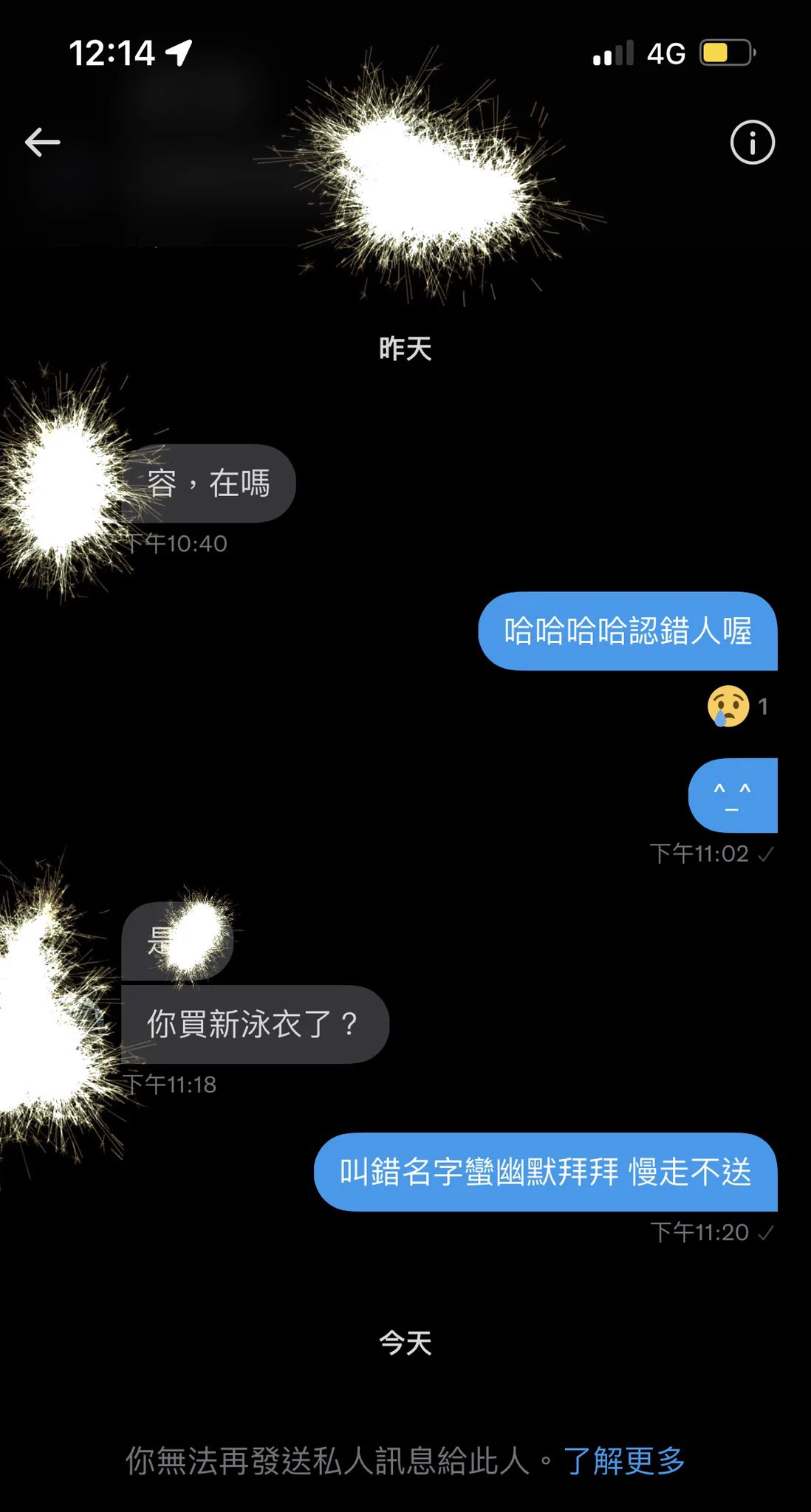This screenshot has height=1512, width=811.
Task: Go back using the top-left arrow
Action: pos(42,142)
